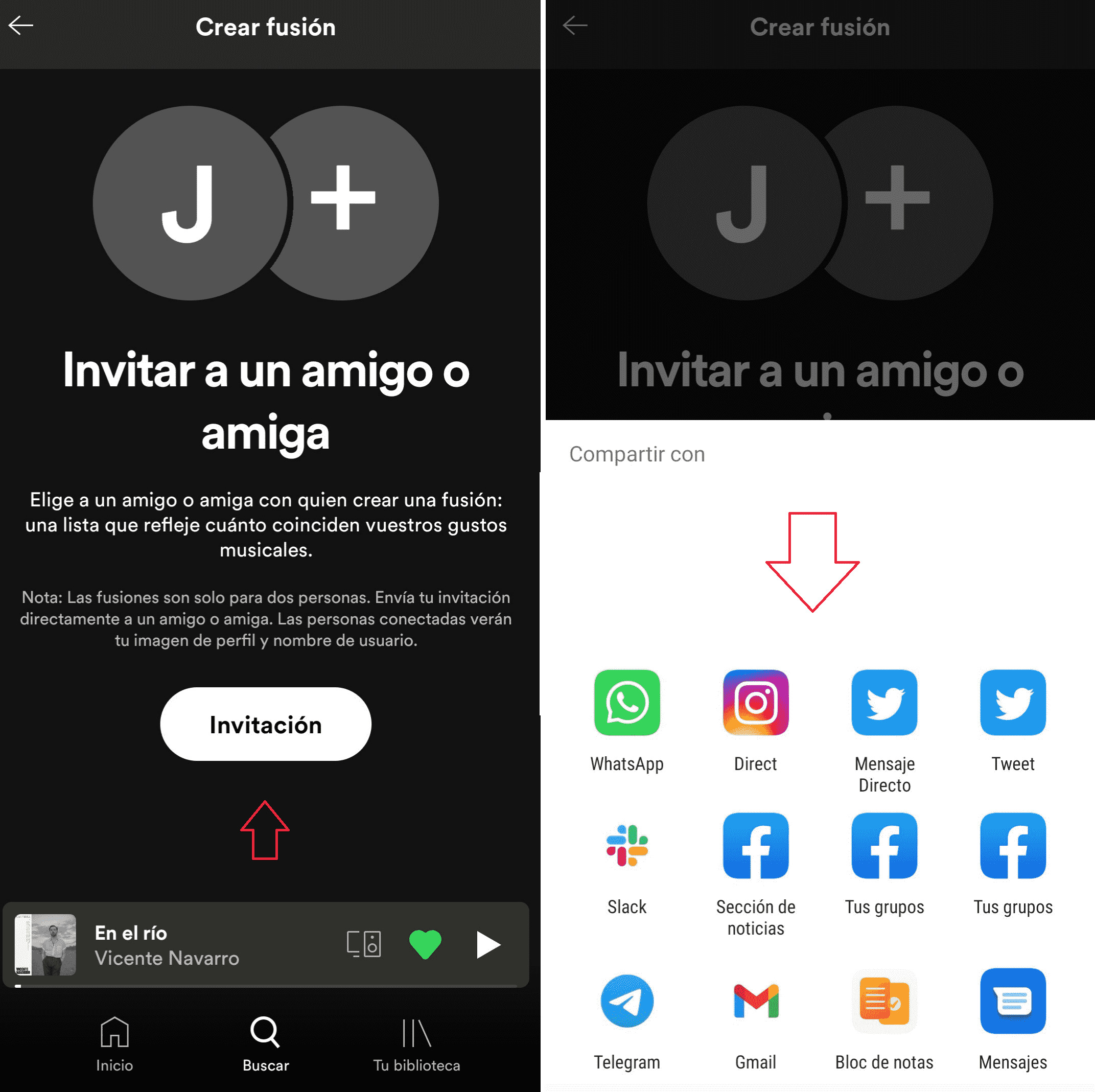Select Slack in the share sheet

pos(627,846)
